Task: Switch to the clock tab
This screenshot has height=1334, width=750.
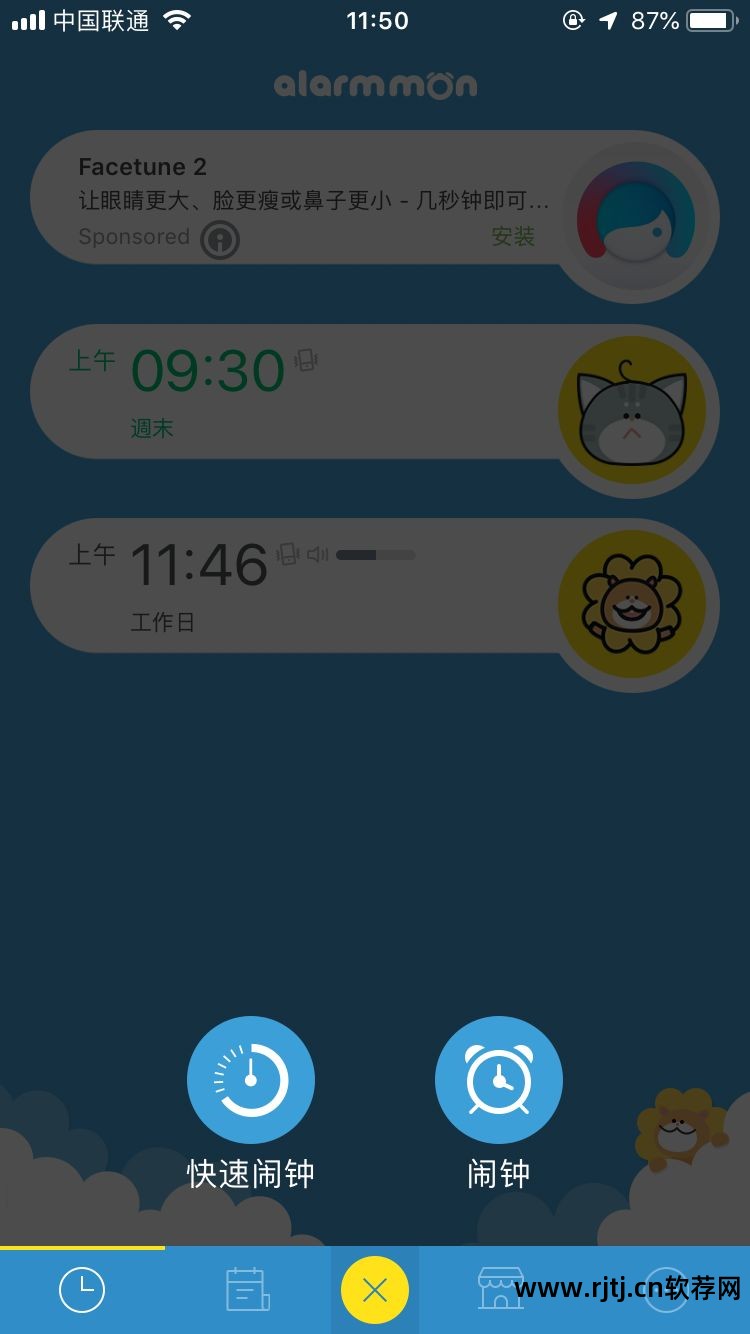Action: point(82,1290)
